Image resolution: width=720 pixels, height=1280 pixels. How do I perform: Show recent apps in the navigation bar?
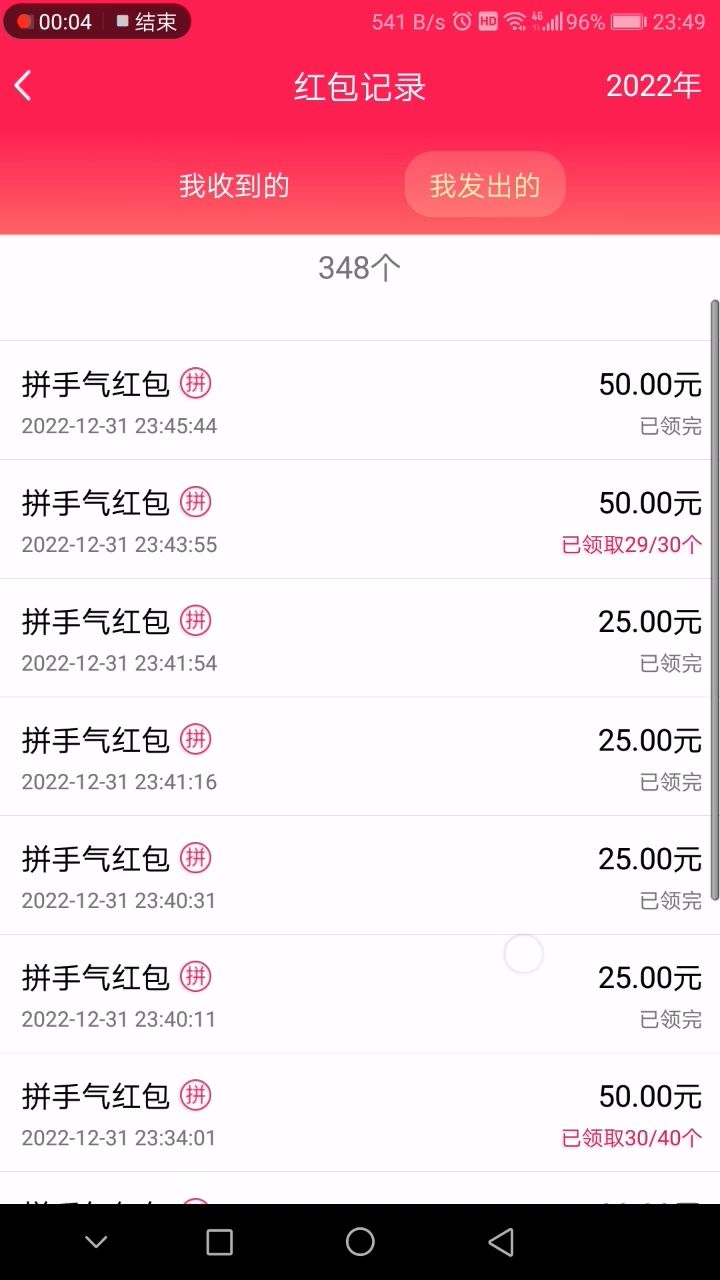click(x=219, y=1242)
